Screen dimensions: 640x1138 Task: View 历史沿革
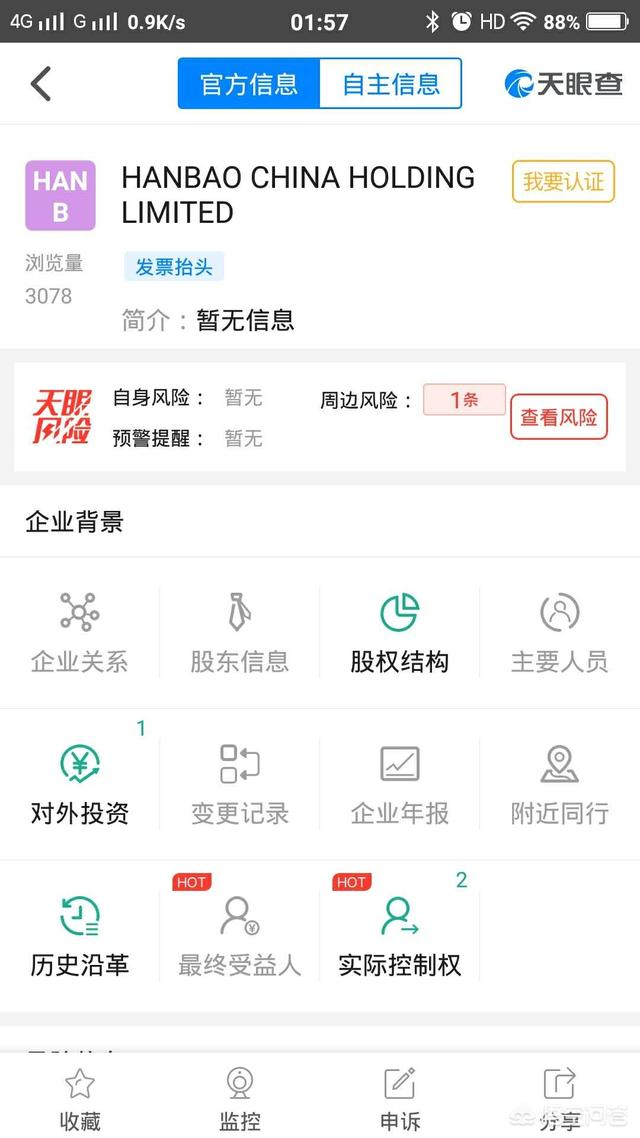(80, 937)
